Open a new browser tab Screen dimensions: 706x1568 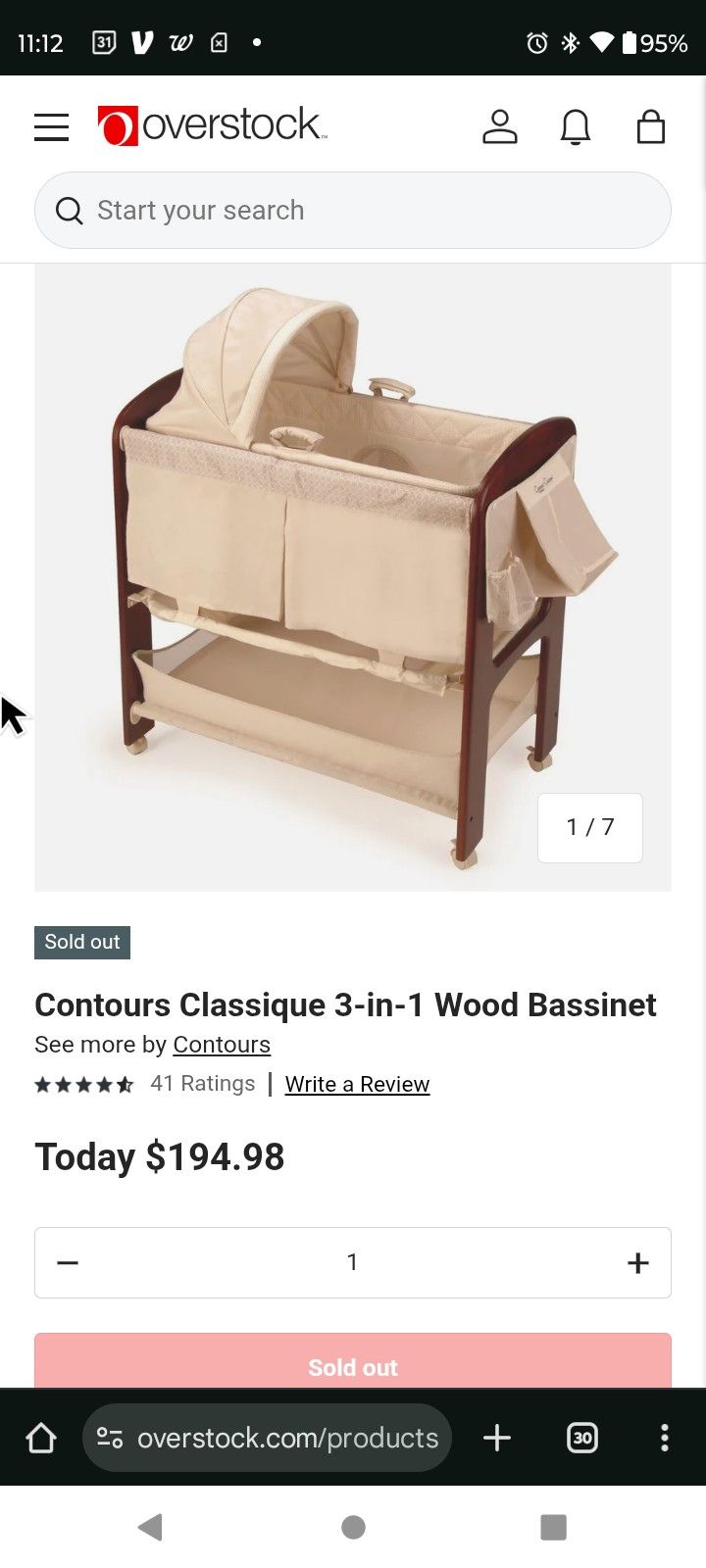[497, 1438]
